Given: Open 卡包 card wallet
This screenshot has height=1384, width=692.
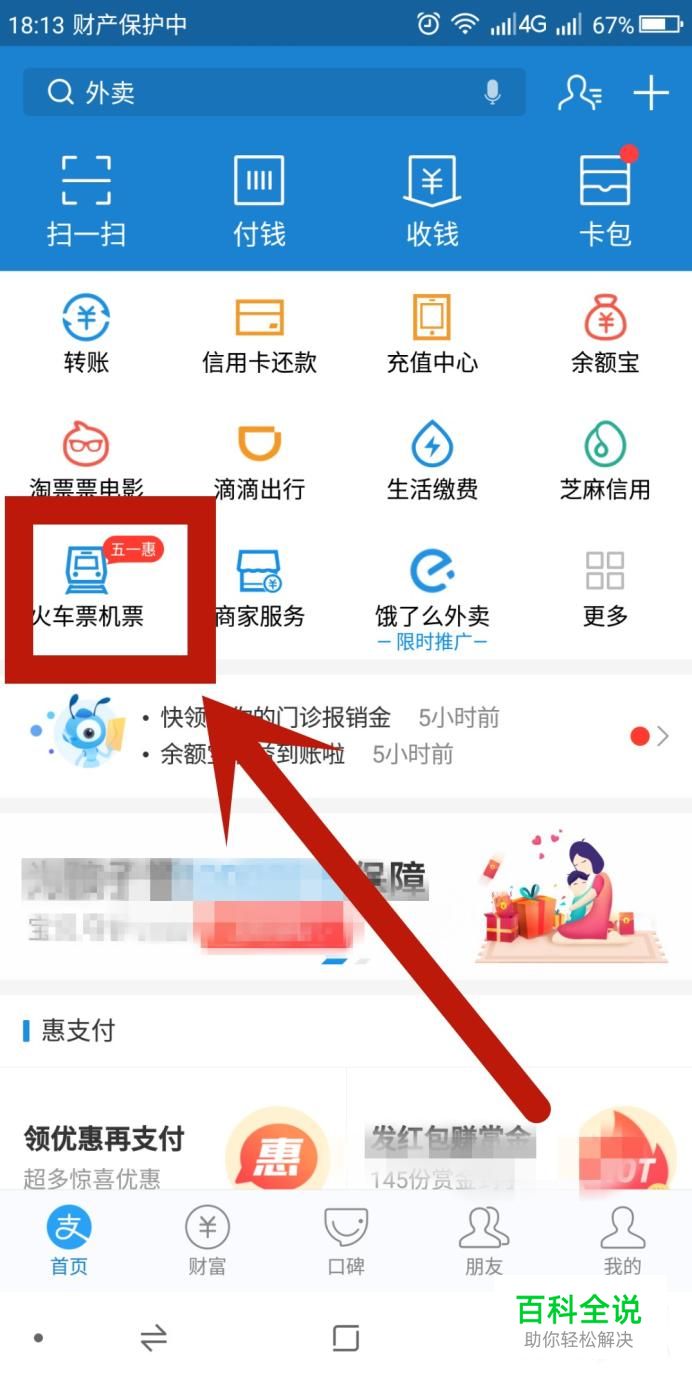Looking at the screenshot, I should [x=605, y=200].
